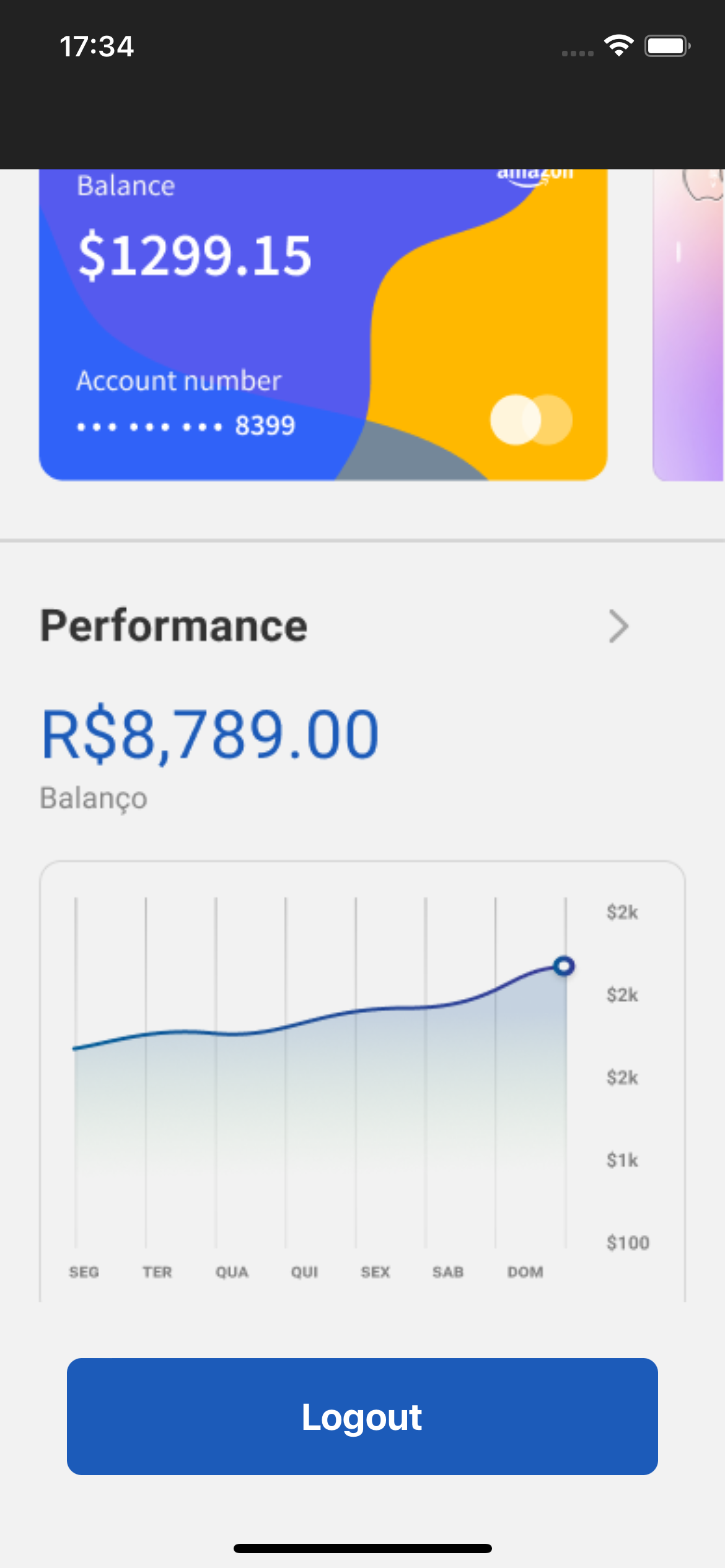The height and width of the screenshot is (1568, 725).
Task: Expand Performance details with the chevron
Action: 618,627
